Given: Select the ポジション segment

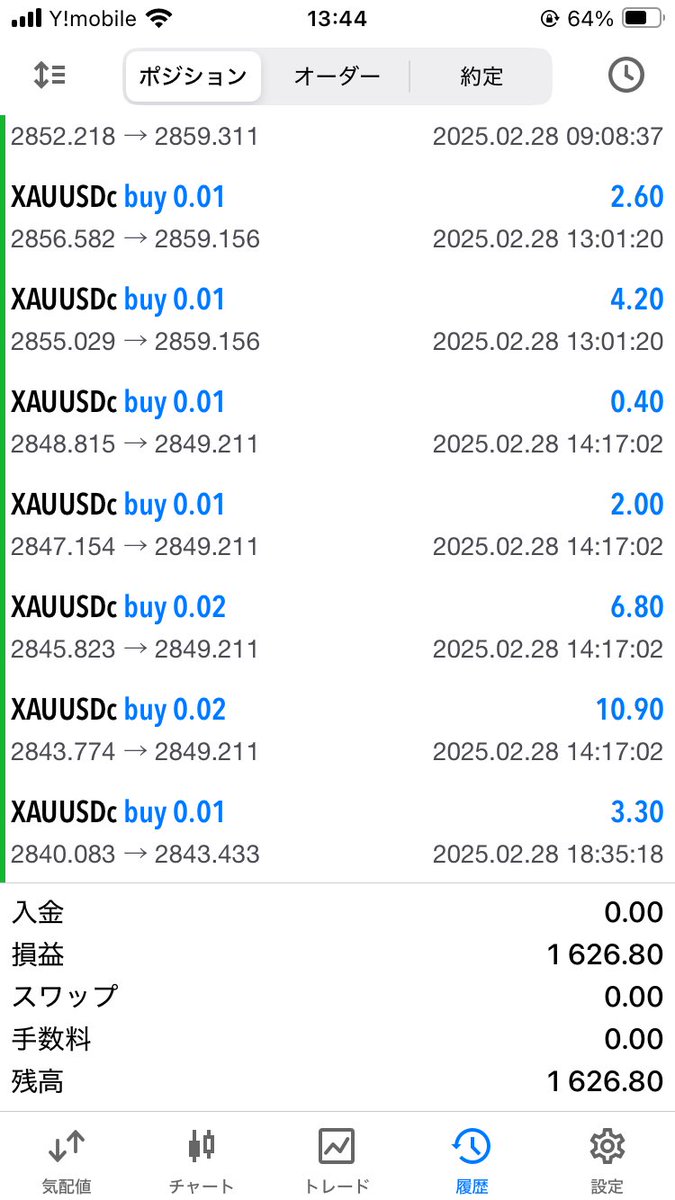Looking at the screenshot, I should pyautogui.click(x=193, y=76).
